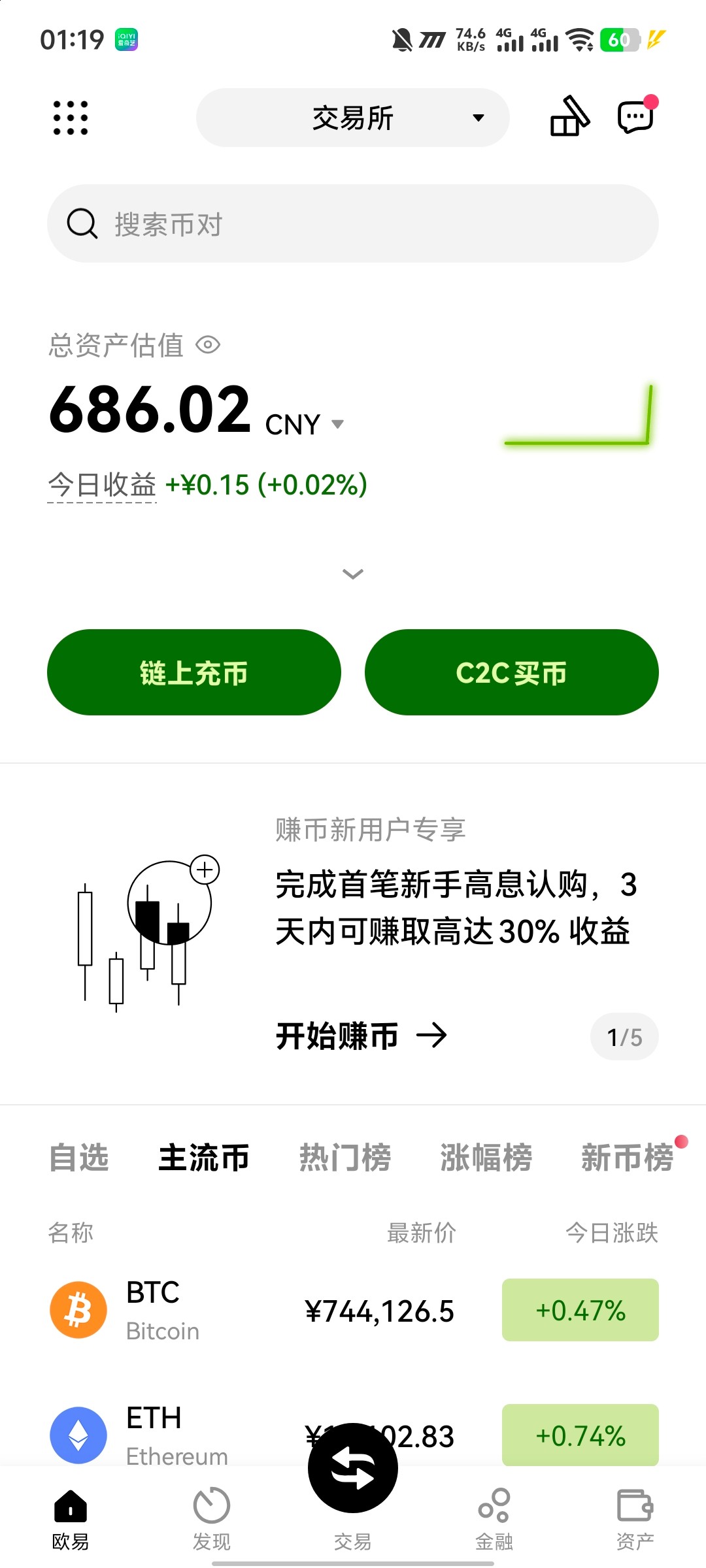Switch to the 热门榜 tab
The width and height of the screenshot is (706, 1568).
click(345, 1158)
